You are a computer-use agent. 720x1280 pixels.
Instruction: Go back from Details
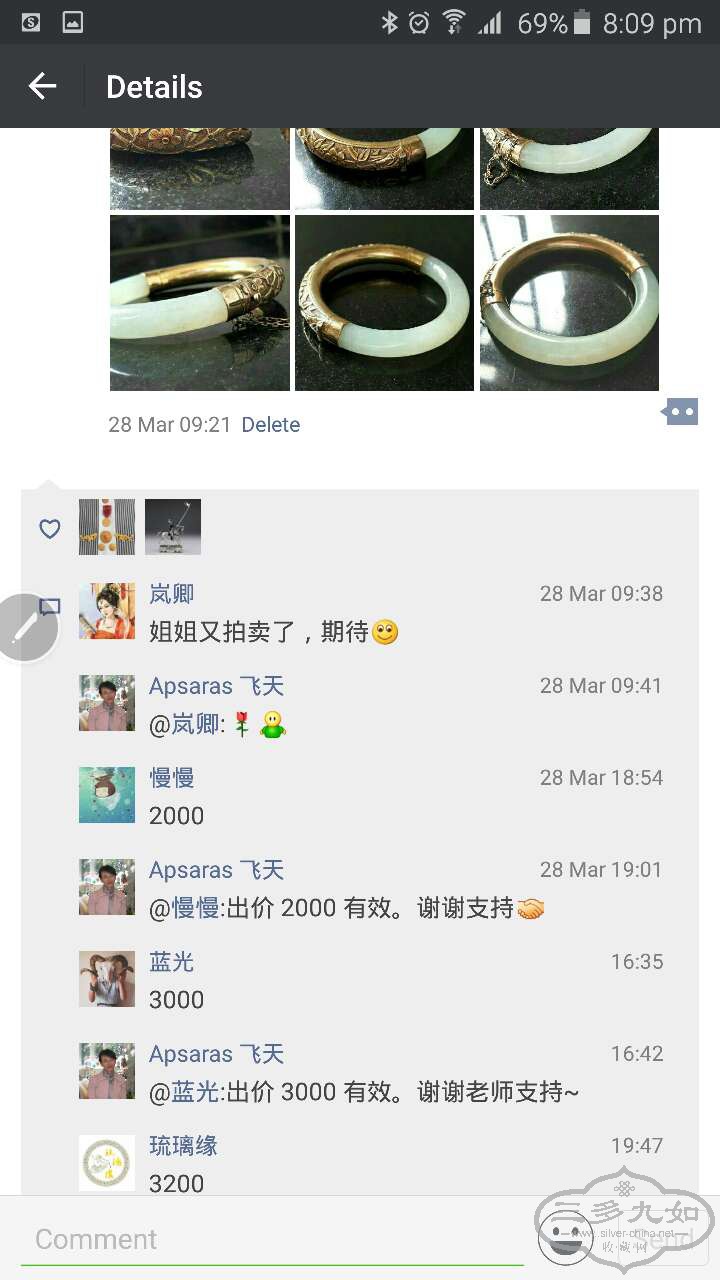pos(42,87)
